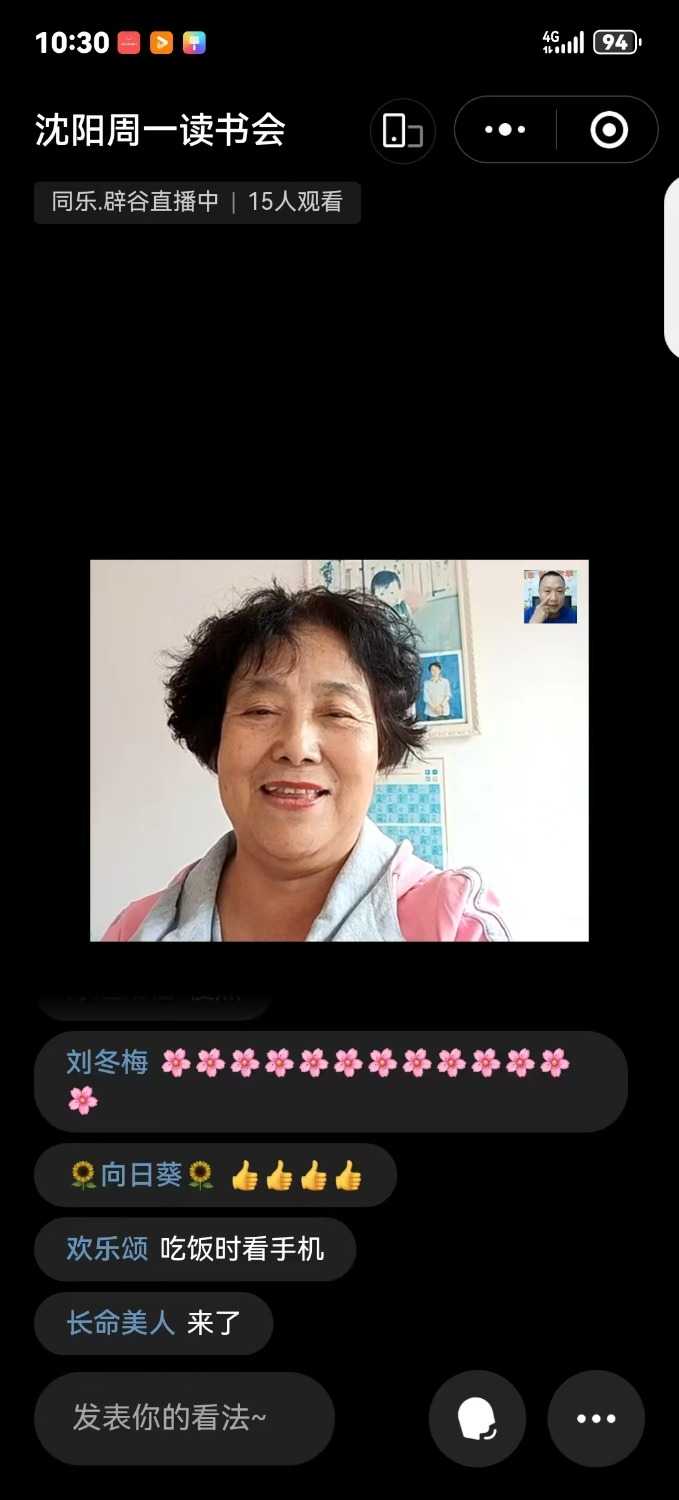Tap the 发表你的看法 comment field
679x1500 pixels.
point(184,1418)
